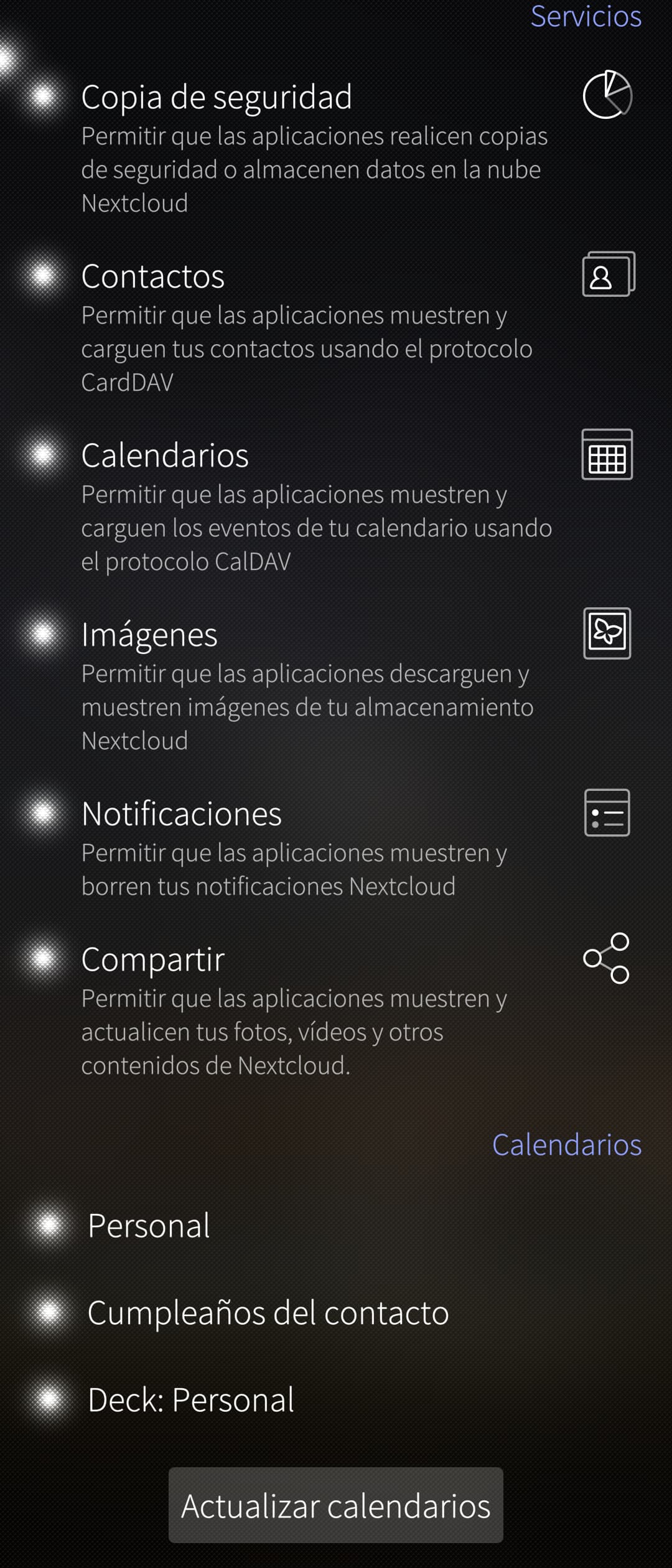The height and width of the screenshot is (1568, 672).
Task: Disable the Contactos CardDAV service
Action: (44, 276)
